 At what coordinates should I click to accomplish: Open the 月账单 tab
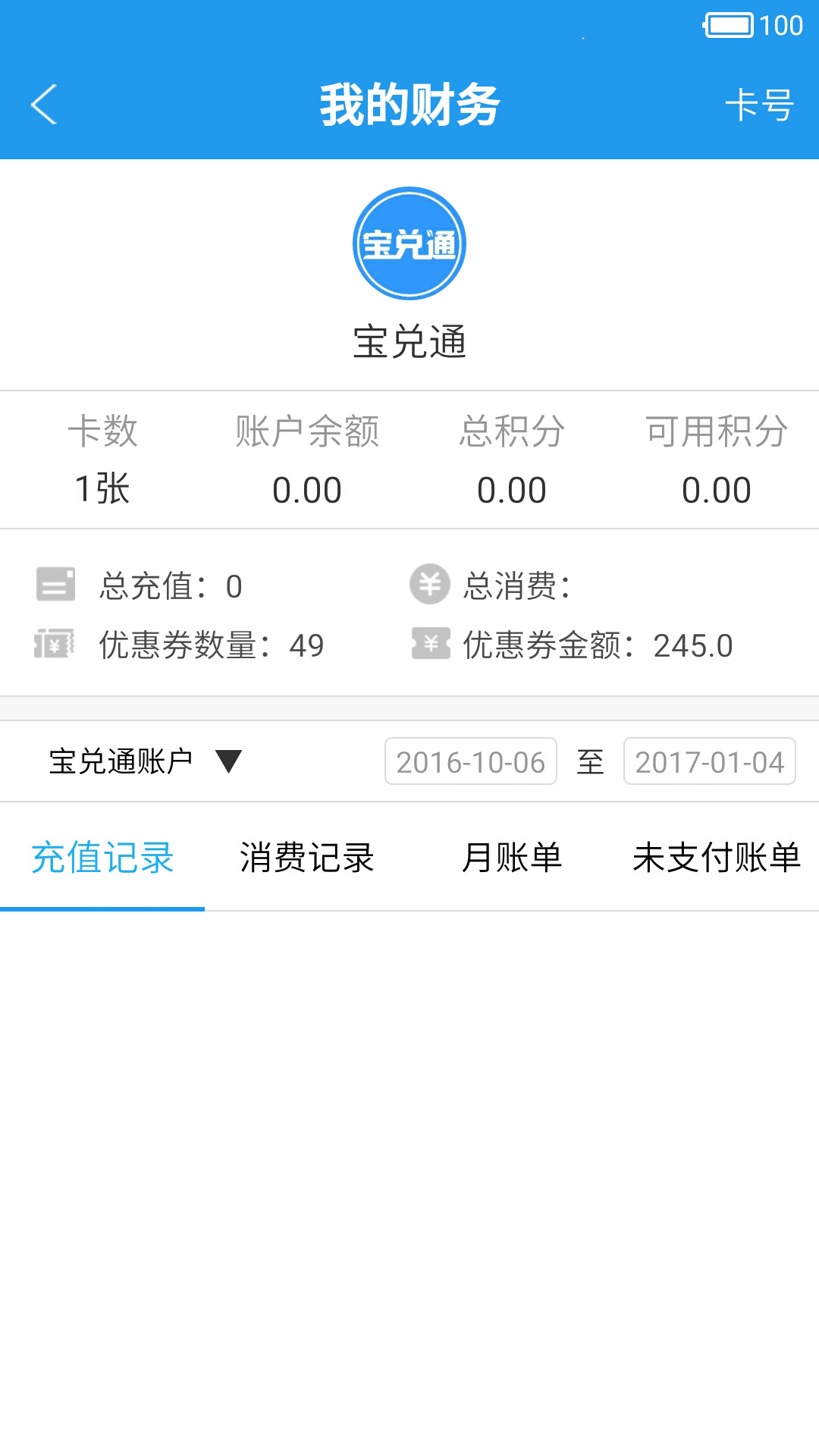pyautogui.click(x=512, y=858)
